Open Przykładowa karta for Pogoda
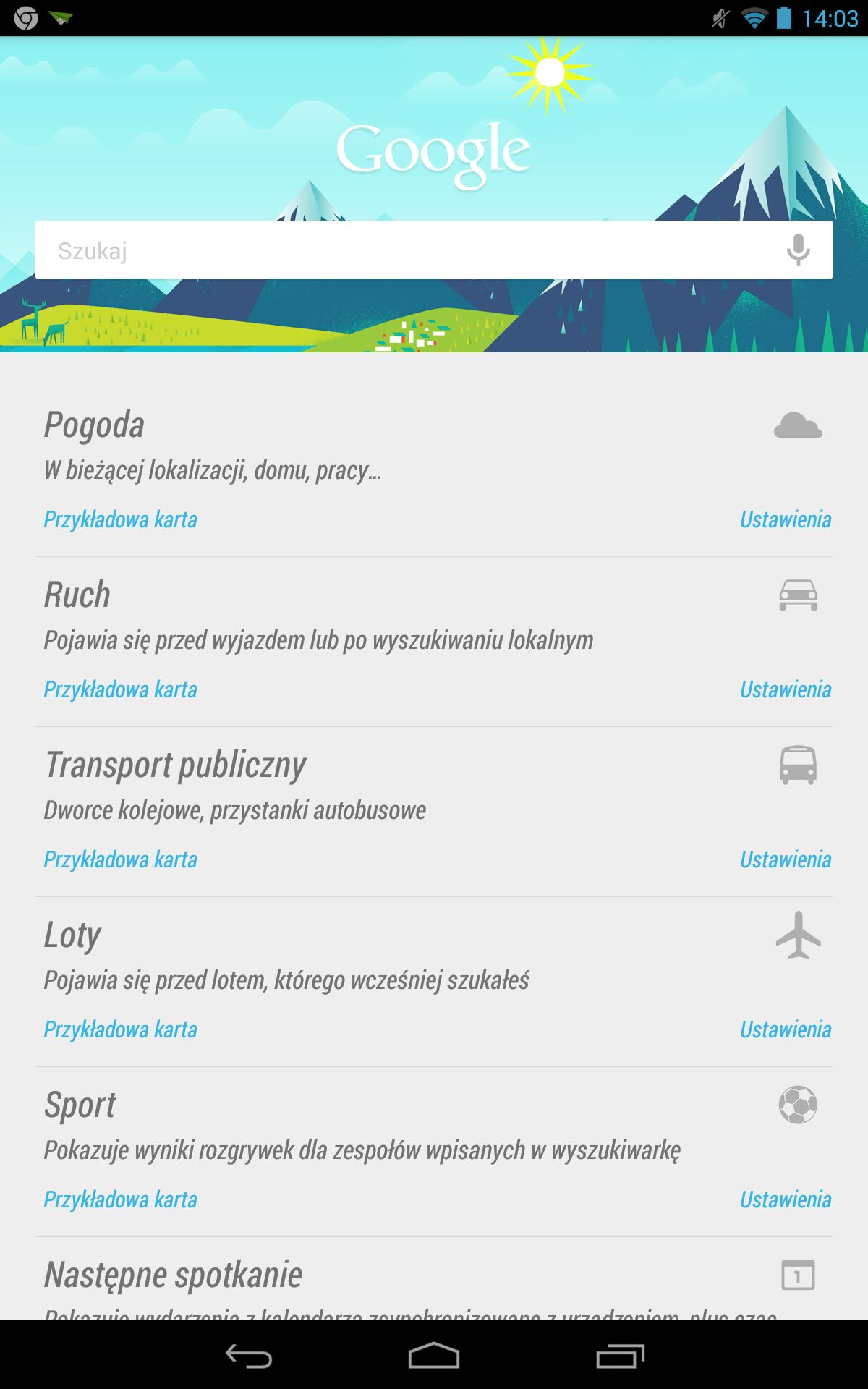 coord(120,519)
